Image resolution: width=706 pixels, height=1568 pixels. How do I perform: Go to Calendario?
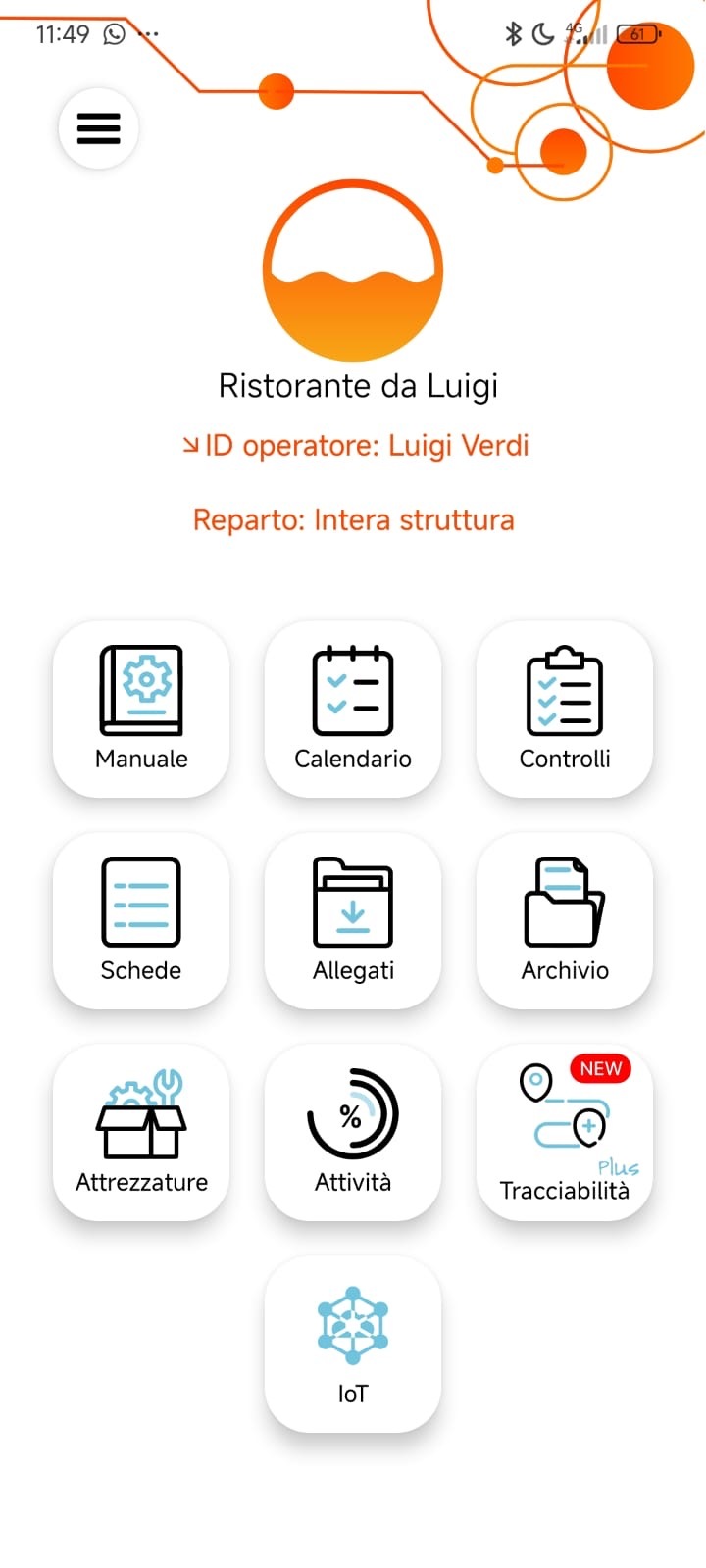click(x=353, y=709)
